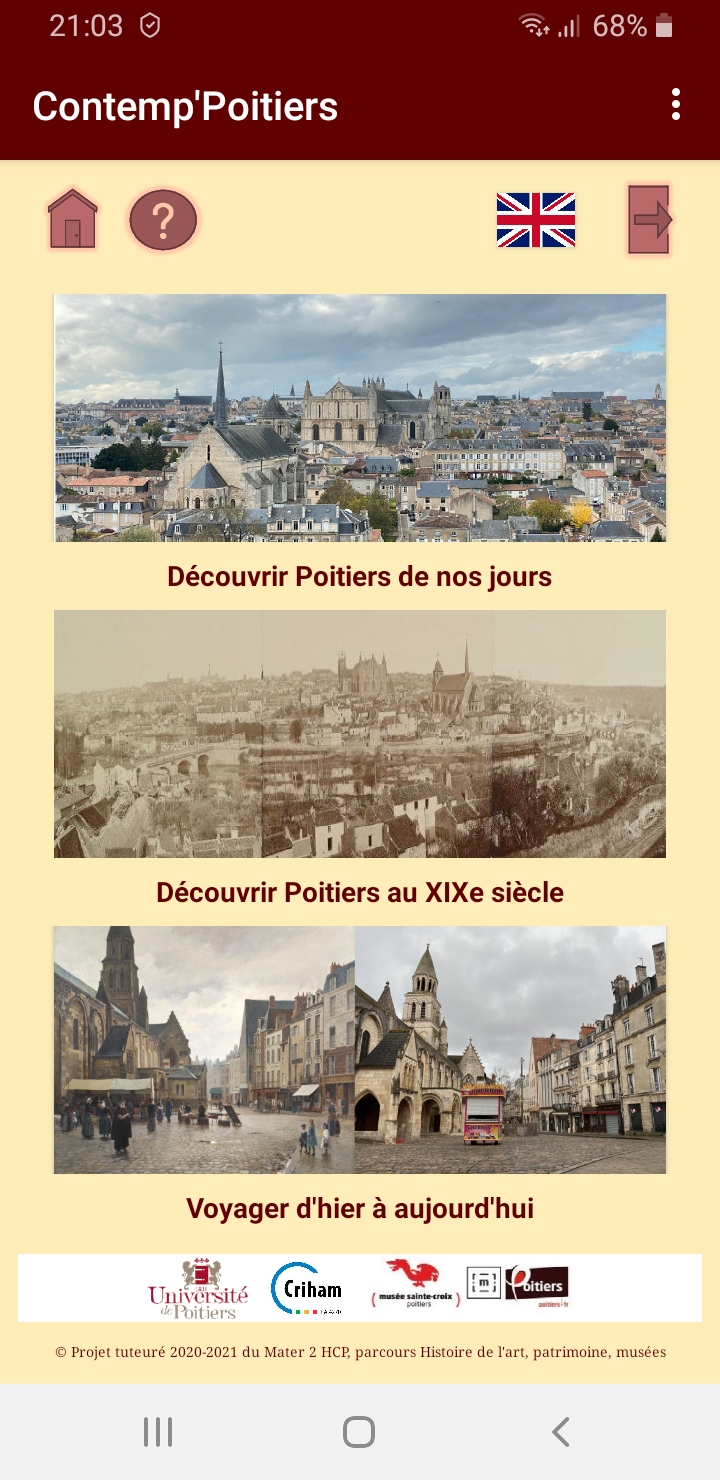Tap the system back button
This screenshot has width=720, height=1480.
tap(561, 1432)
